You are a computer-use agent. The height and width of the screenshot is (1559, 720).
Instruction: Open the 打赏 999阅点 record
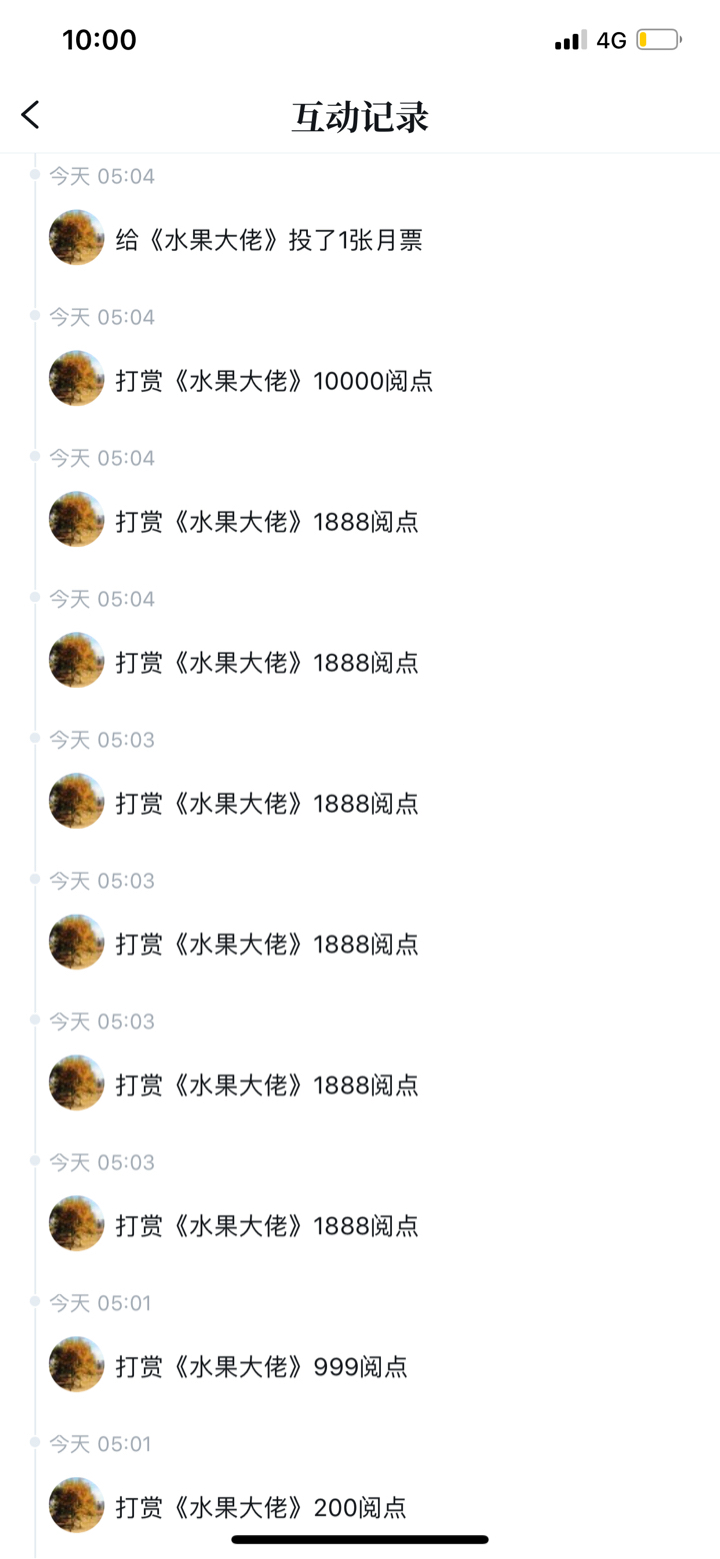coord(260,1367)
